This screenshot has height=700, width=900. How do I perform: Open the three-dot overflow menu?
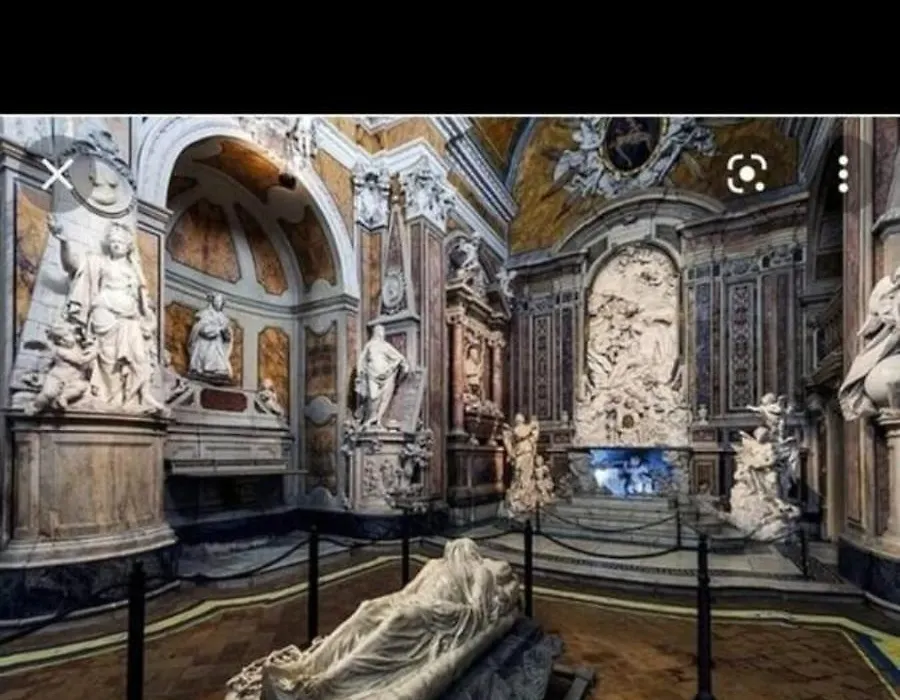pos(843,174)
